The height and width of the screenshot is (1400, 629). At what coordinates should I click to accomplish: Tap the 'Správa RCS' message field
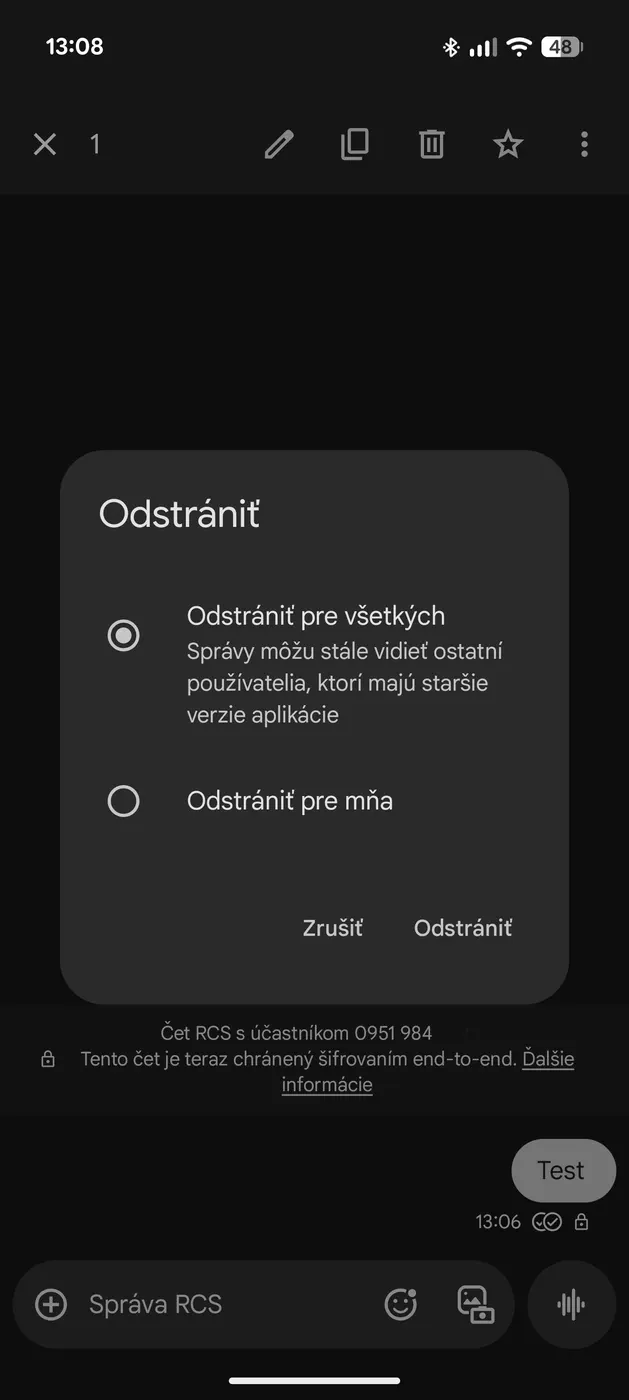pyautogui.click(x=220, y=1304)
